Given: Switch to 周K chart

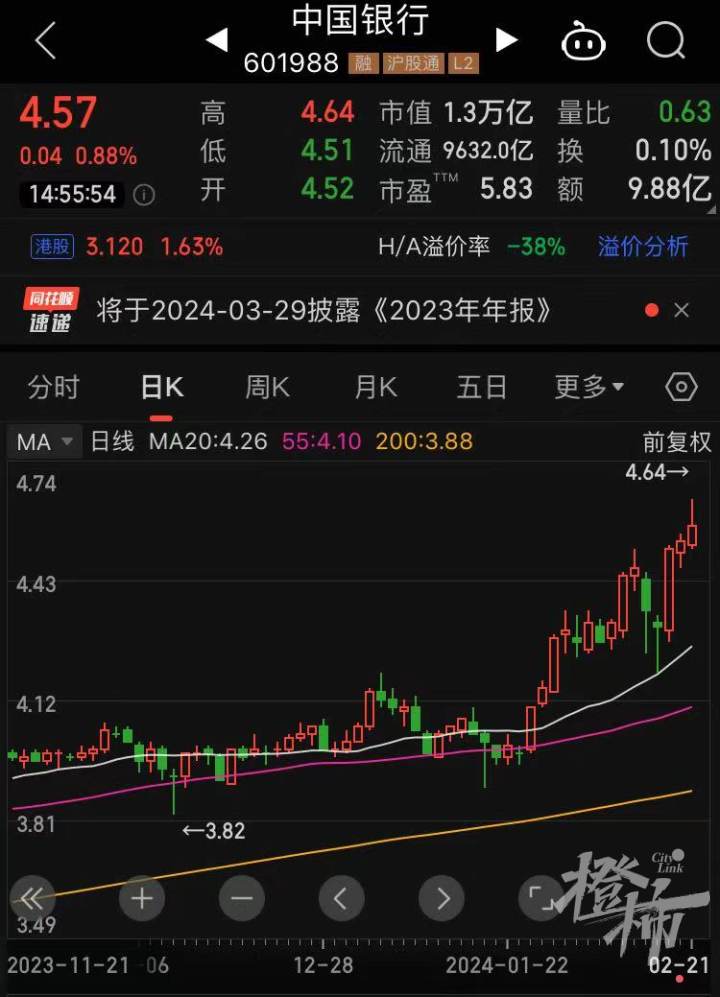Looking at the screenshot, I should [268, 388].
